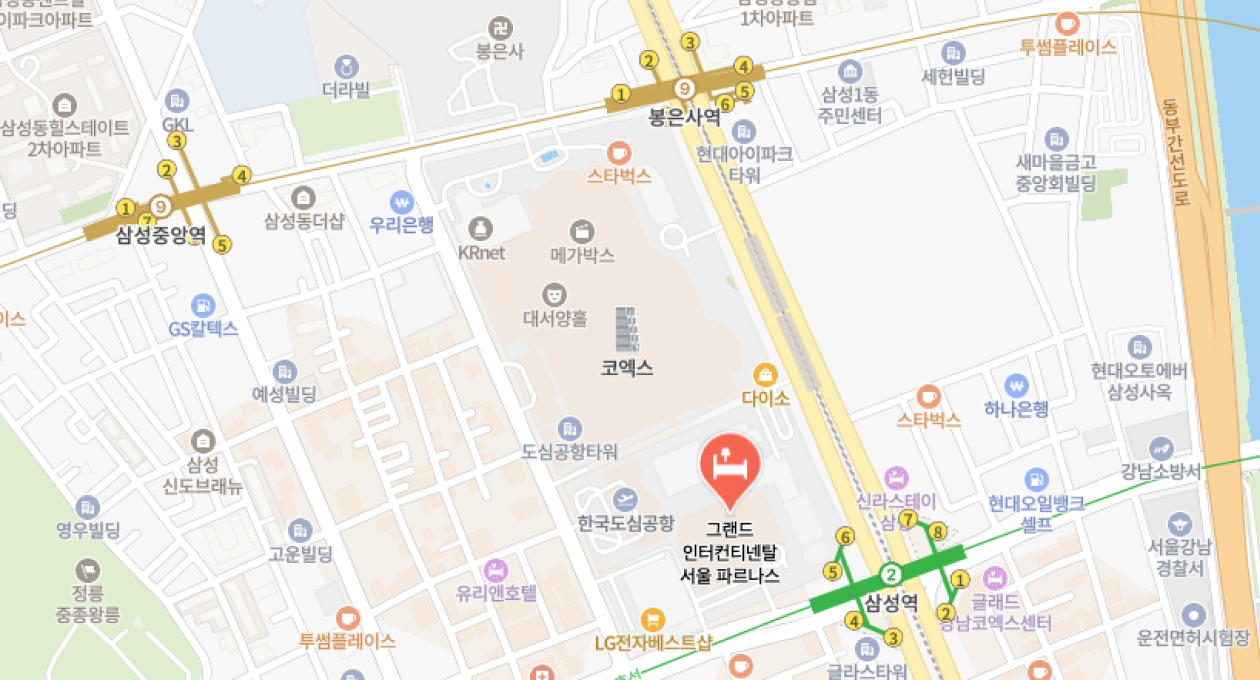1260x680 pixels.
Task: Select the 한국도심공항 airplane icon
Action: [x=626, y=498]
